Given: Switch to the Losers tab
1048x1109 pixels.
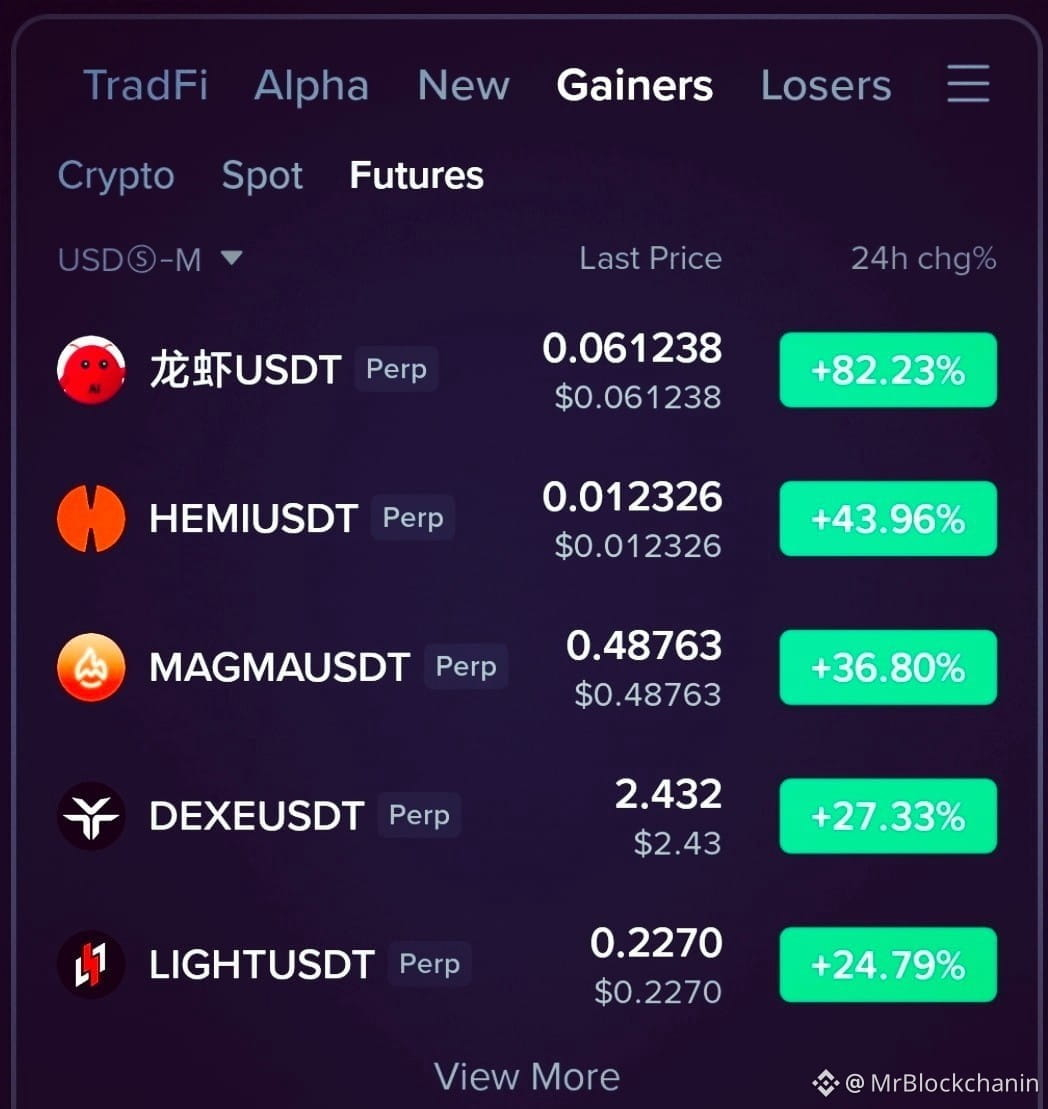Looking at the screenshot, I should [826, 86].
